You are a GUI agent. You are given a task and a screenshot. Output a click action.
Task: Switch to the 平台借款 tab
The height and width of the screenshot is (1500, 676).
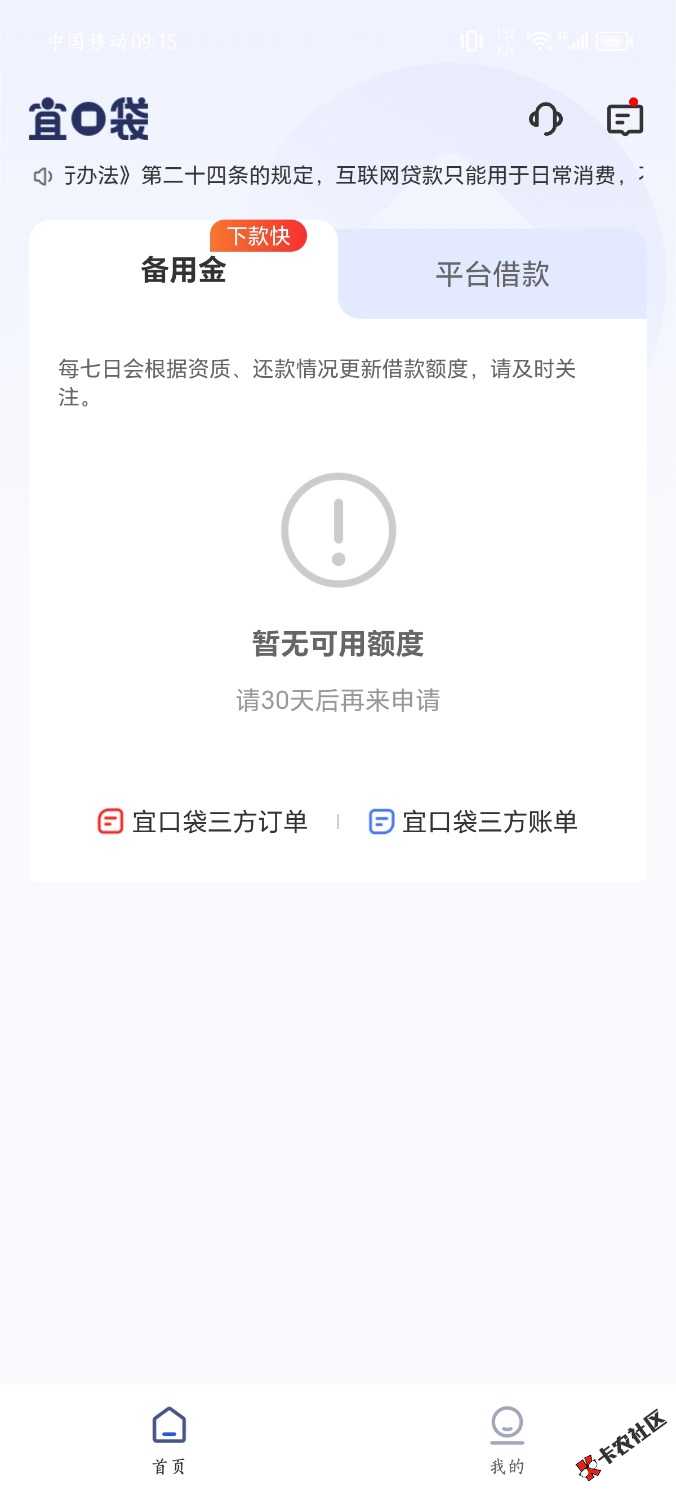(x=492, y=274)
